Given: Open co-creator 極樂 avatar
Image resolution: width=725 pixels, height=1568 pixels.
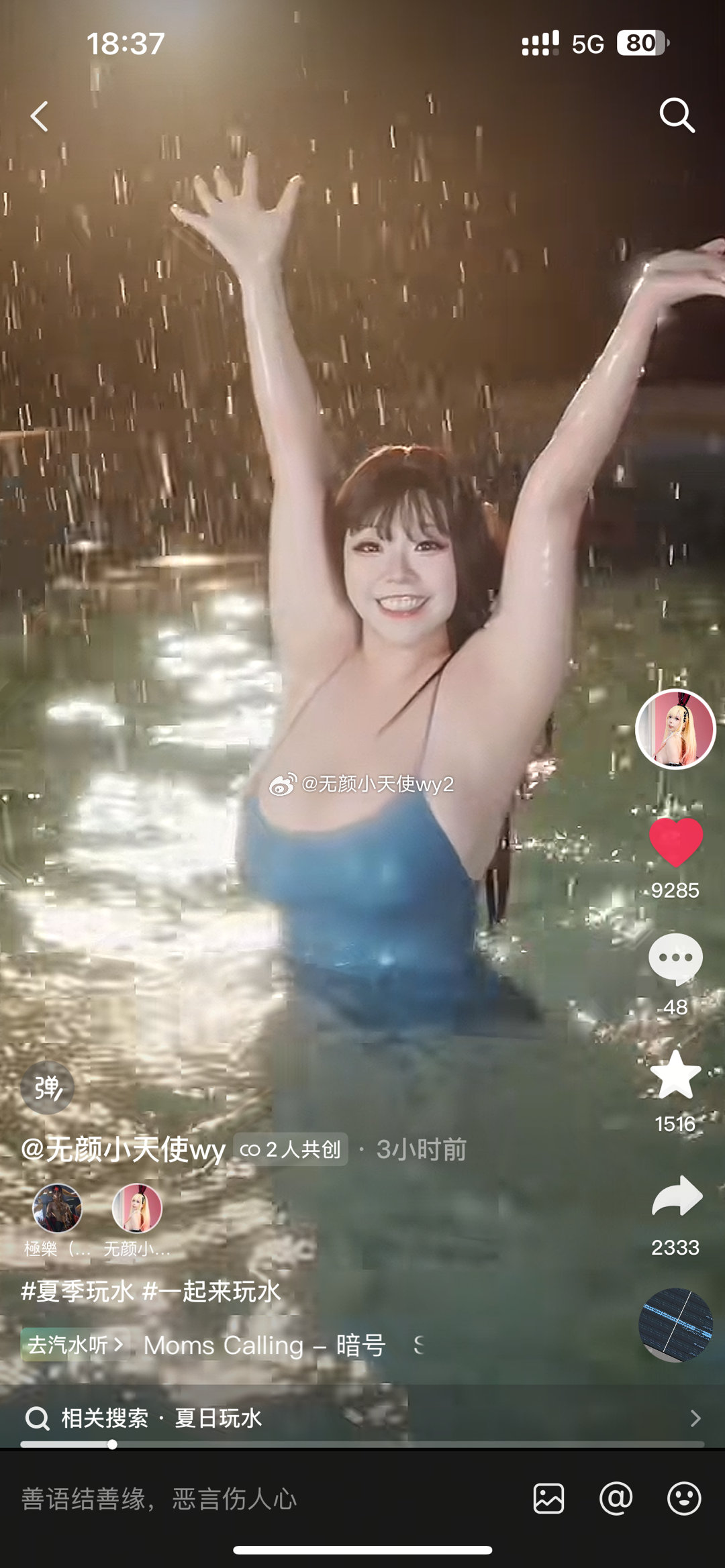Looking at the screenshot, I should tap(57, 1209).
